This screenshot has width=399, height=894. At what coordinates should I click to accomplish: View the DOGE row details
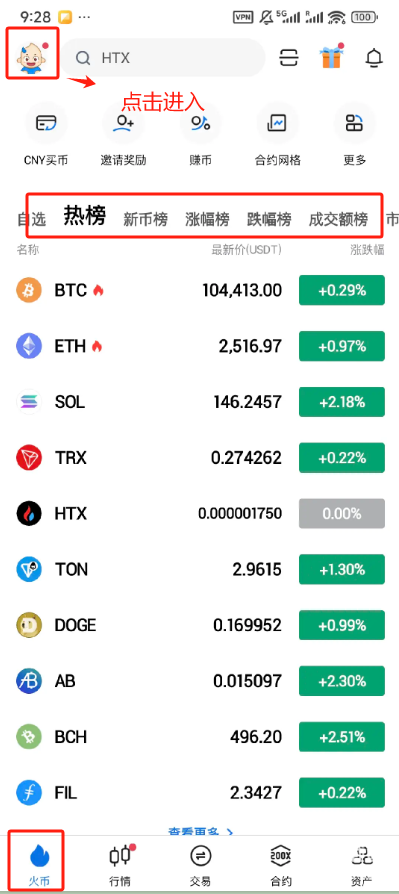coord(200,625)
